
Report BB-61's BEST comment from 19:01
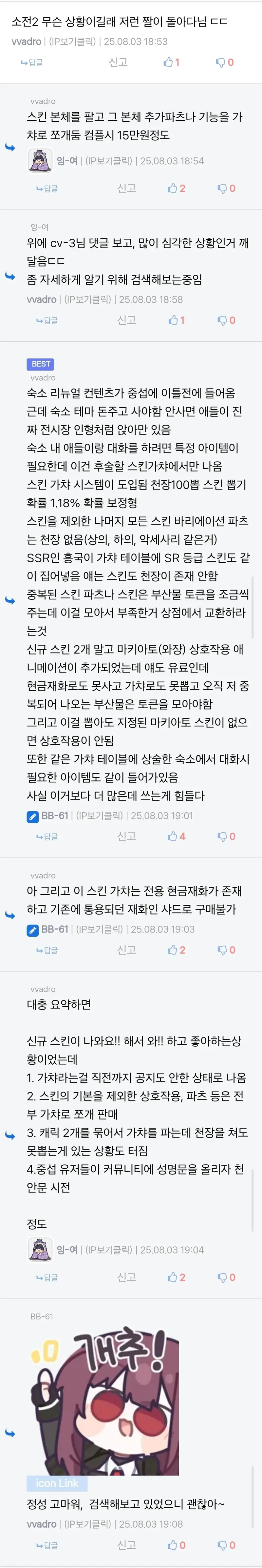click(x=126, y=836)
